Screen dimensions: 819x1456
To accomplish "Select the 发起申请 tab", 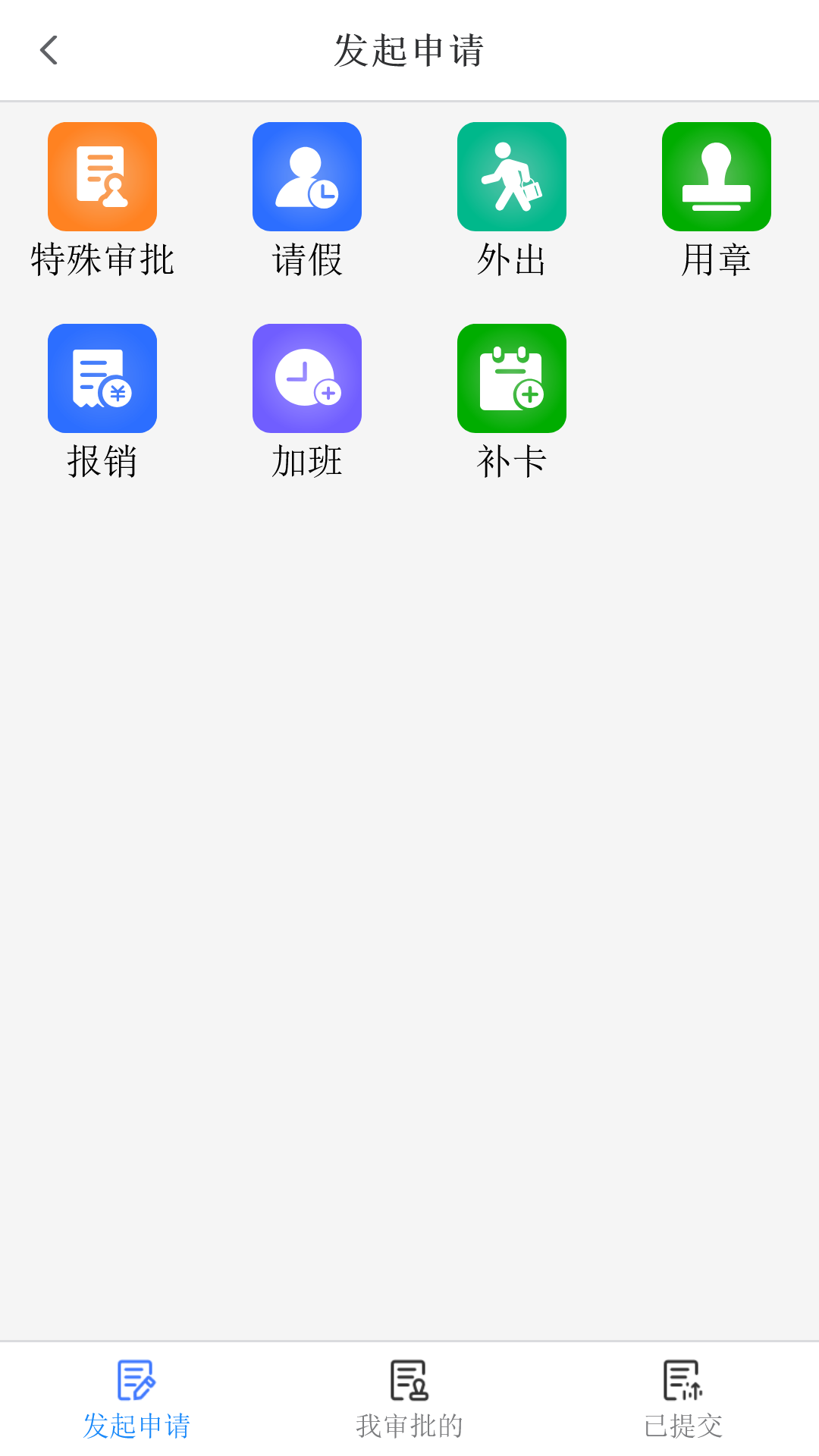I will pyautogui.click(x=136, y=1403).
